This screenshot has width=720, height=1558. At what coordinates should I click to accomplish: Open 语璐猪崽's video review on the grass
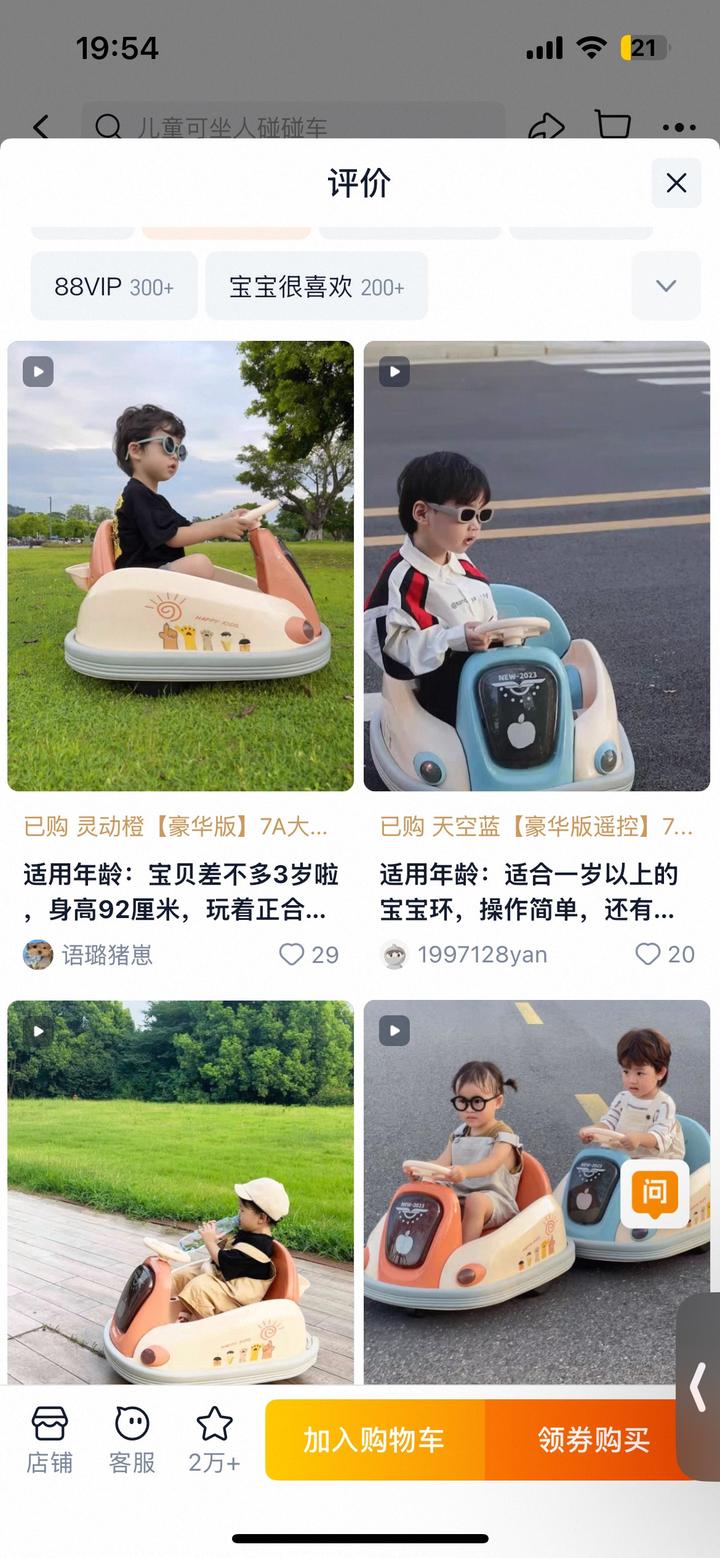click(180, 566)
